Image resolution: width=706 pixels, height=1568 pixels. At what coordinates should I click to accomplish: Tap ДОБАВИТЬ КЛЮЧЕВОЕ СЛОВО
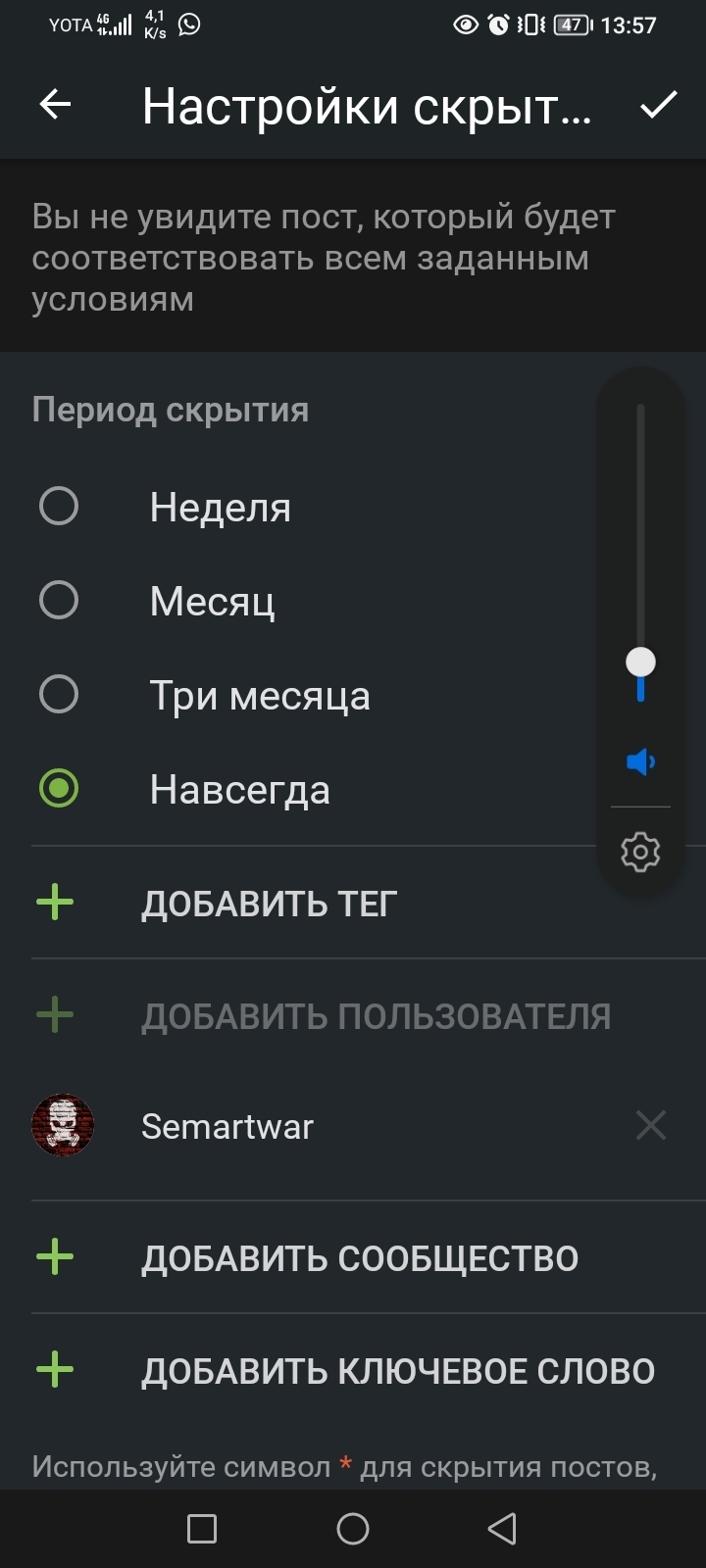click(x=397, y=1371)
